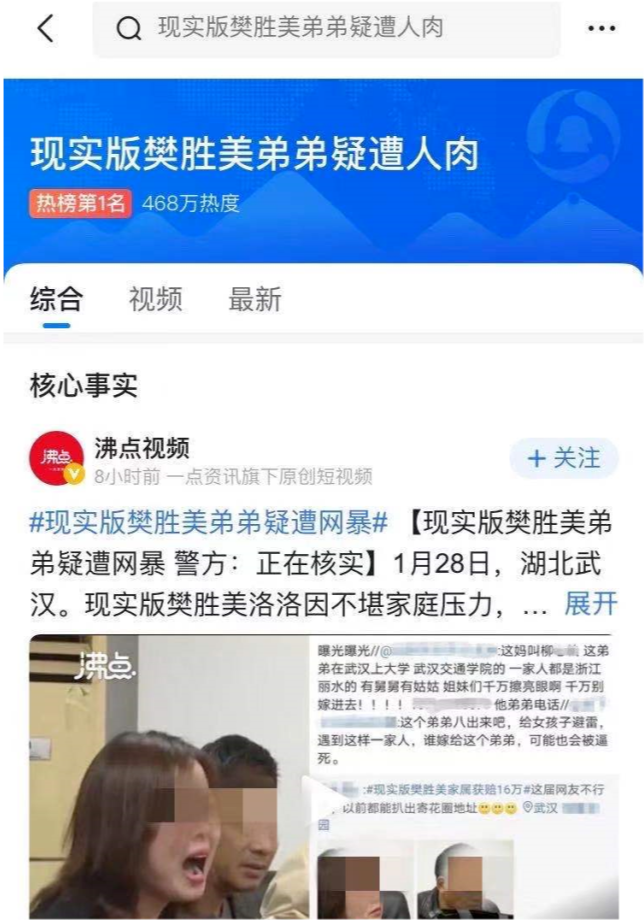Switch to the 最新 tab
Screen dimensions: 644x920
coord(255,299)
